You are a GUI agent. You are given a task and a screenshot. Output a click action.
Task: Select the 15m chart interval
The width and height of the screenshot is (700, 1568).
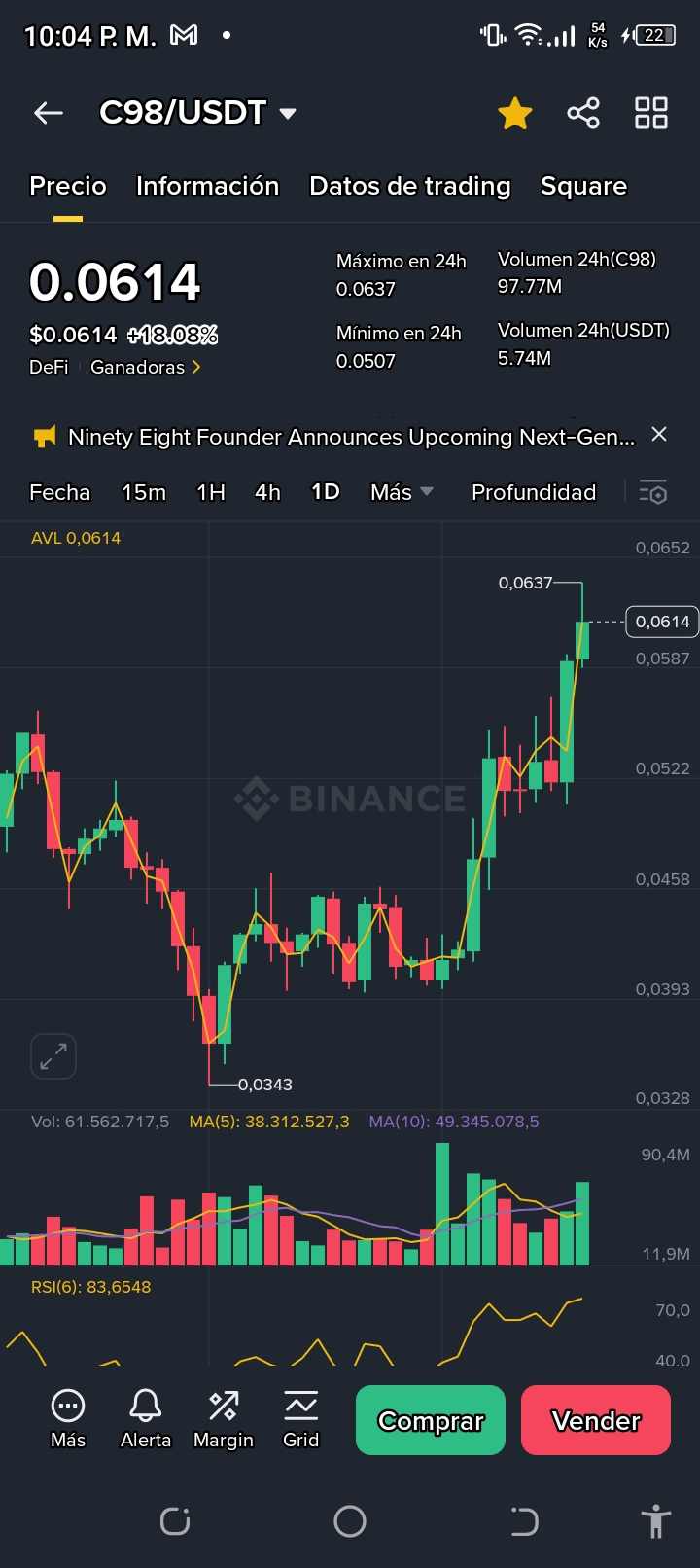144,492
